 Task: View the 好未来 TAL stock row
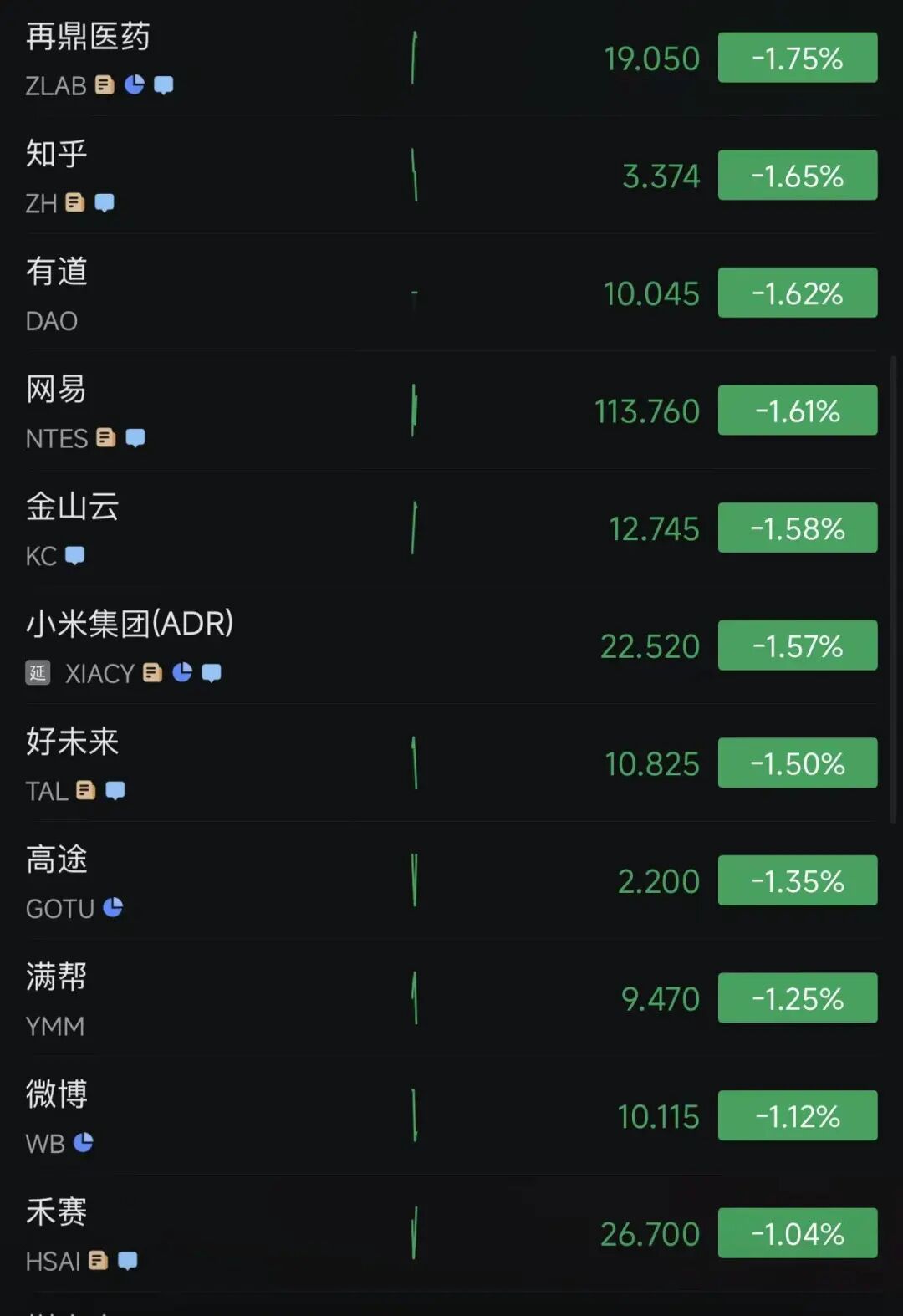(73, 742)
